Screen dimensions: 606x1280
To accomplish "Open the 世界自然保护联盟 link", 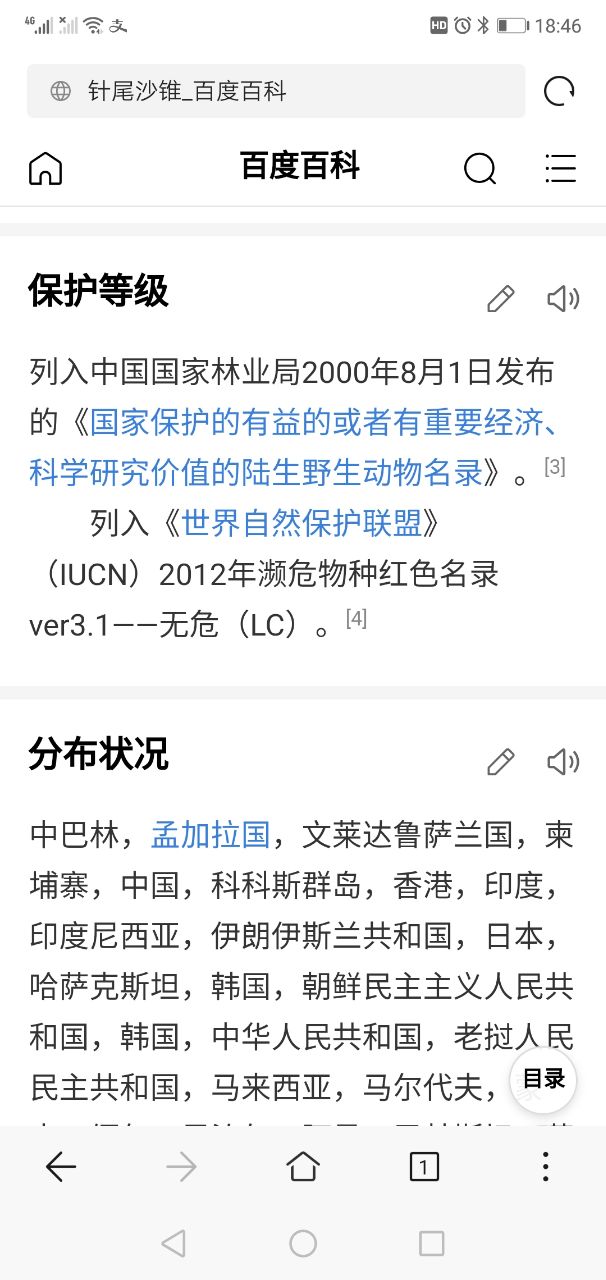I will click(310, 522).
